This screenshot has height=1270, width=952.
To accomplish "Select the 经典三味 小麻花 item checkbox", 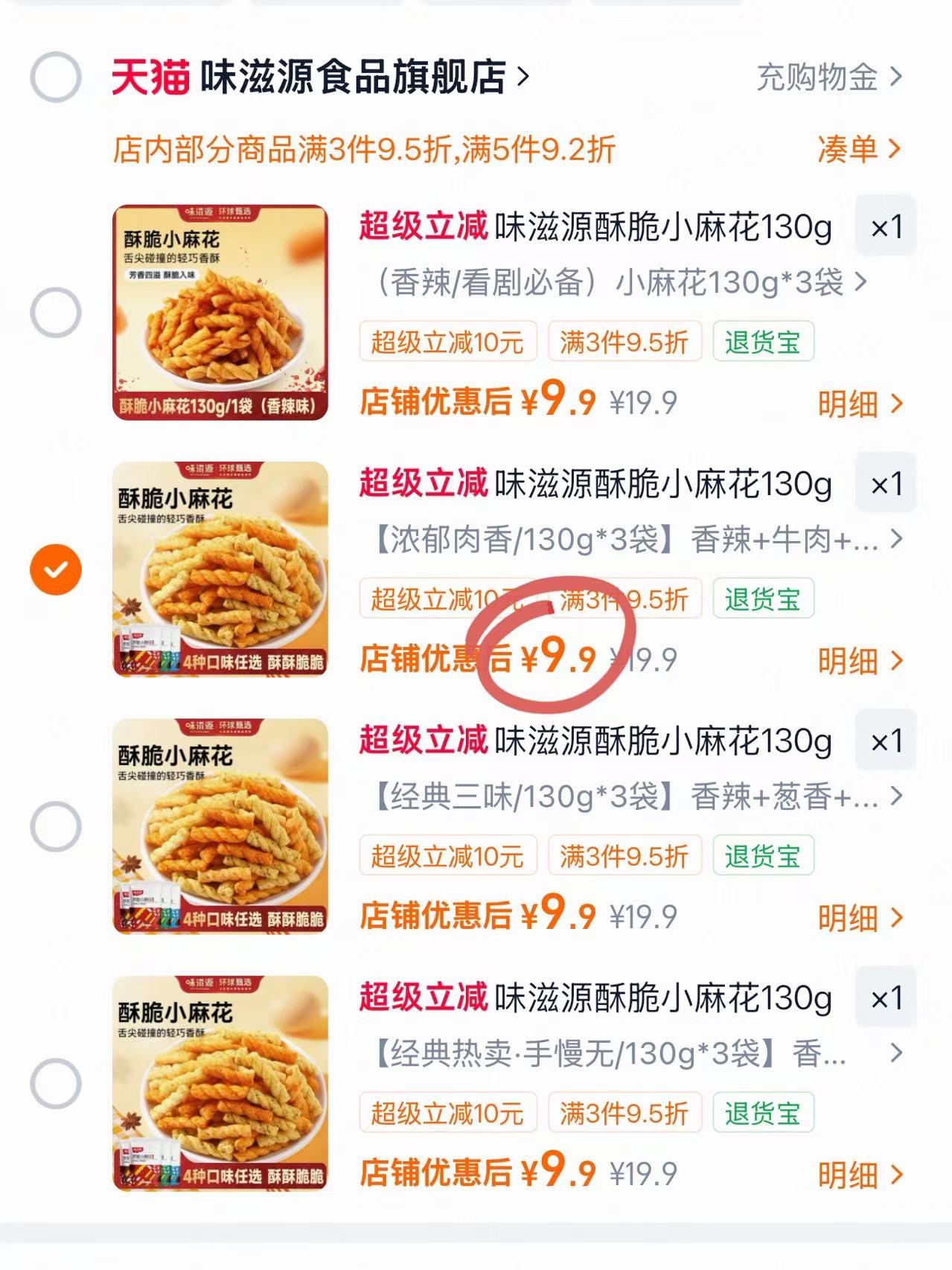I will click(x=56, y=826).
